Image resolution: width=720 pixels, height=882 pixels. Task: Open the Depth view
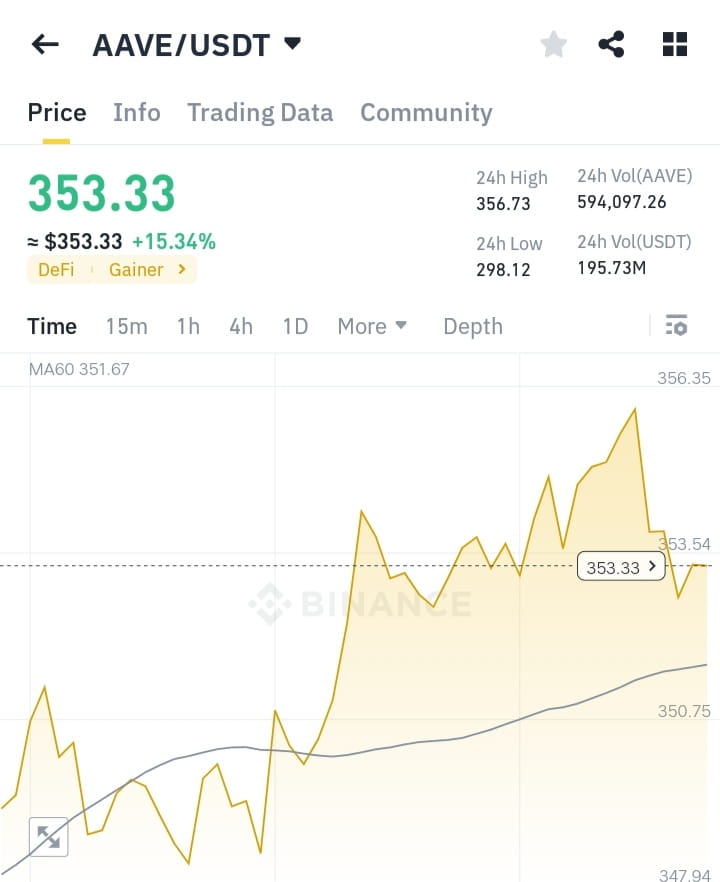tap(472, 325)
